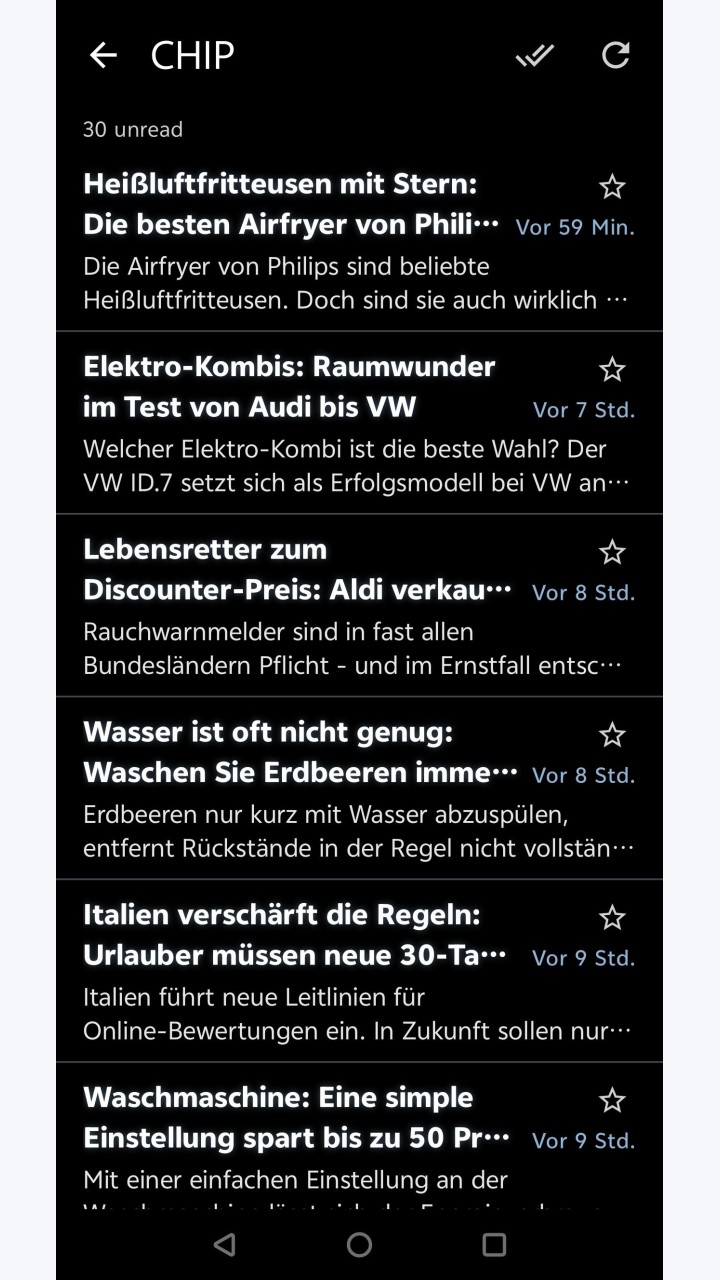Open recent apps from navigation bar
This screenshot has width=720, height=1280.
[x=494, y=1244]
